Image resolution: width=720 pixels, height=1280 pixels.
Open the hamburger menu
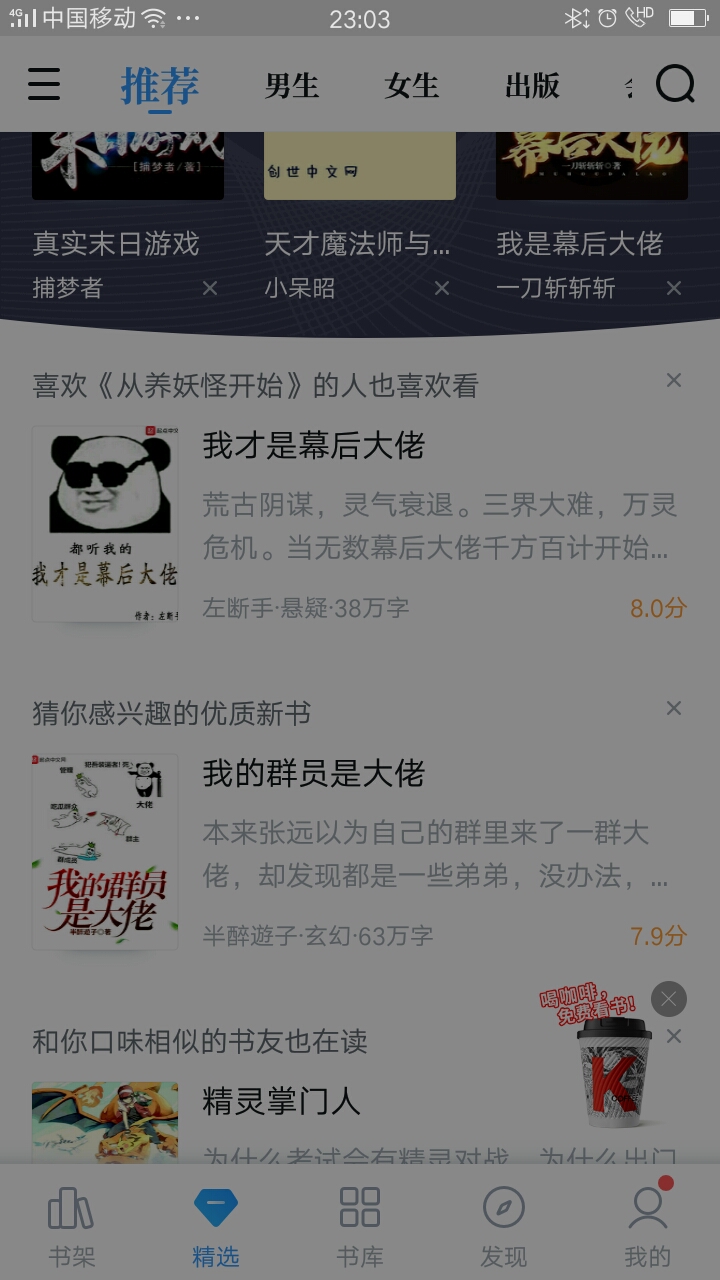pyautogui.click(x=44, y=85)
